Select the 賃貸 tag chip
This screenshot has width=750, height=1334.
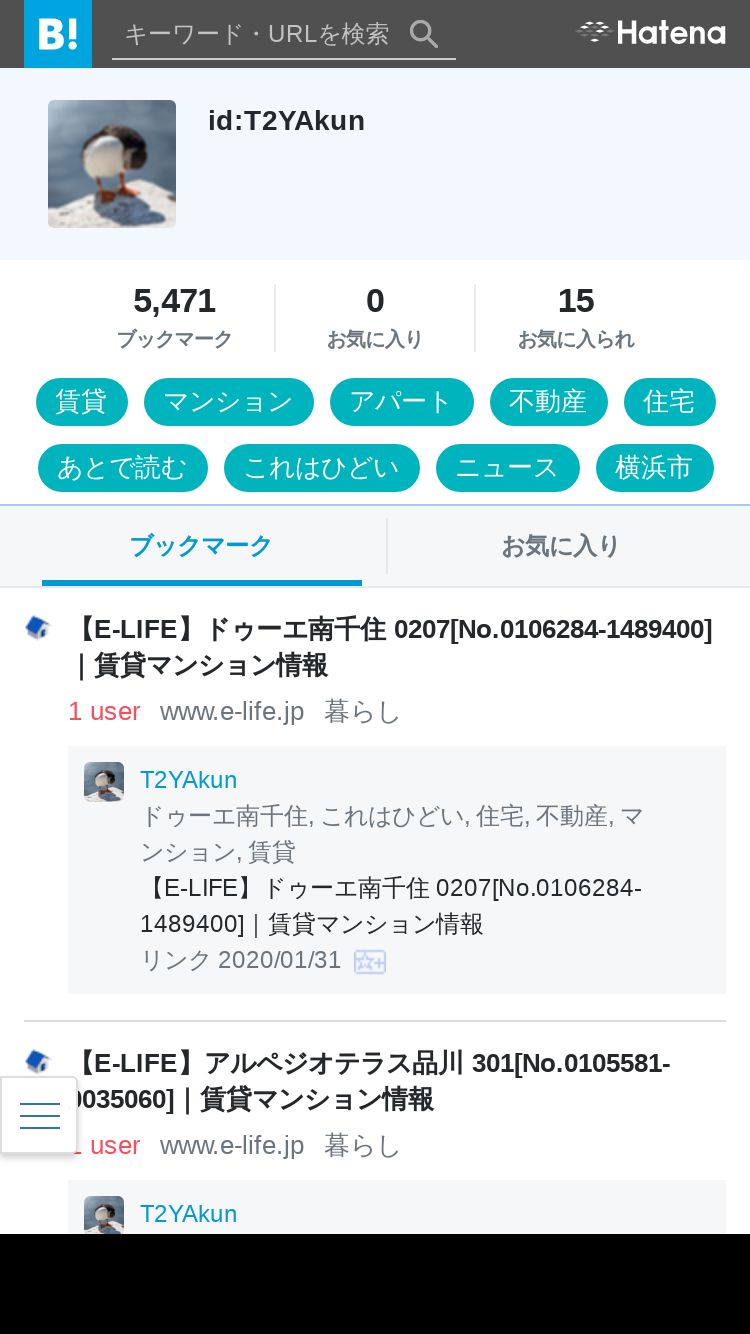[82, 402]
